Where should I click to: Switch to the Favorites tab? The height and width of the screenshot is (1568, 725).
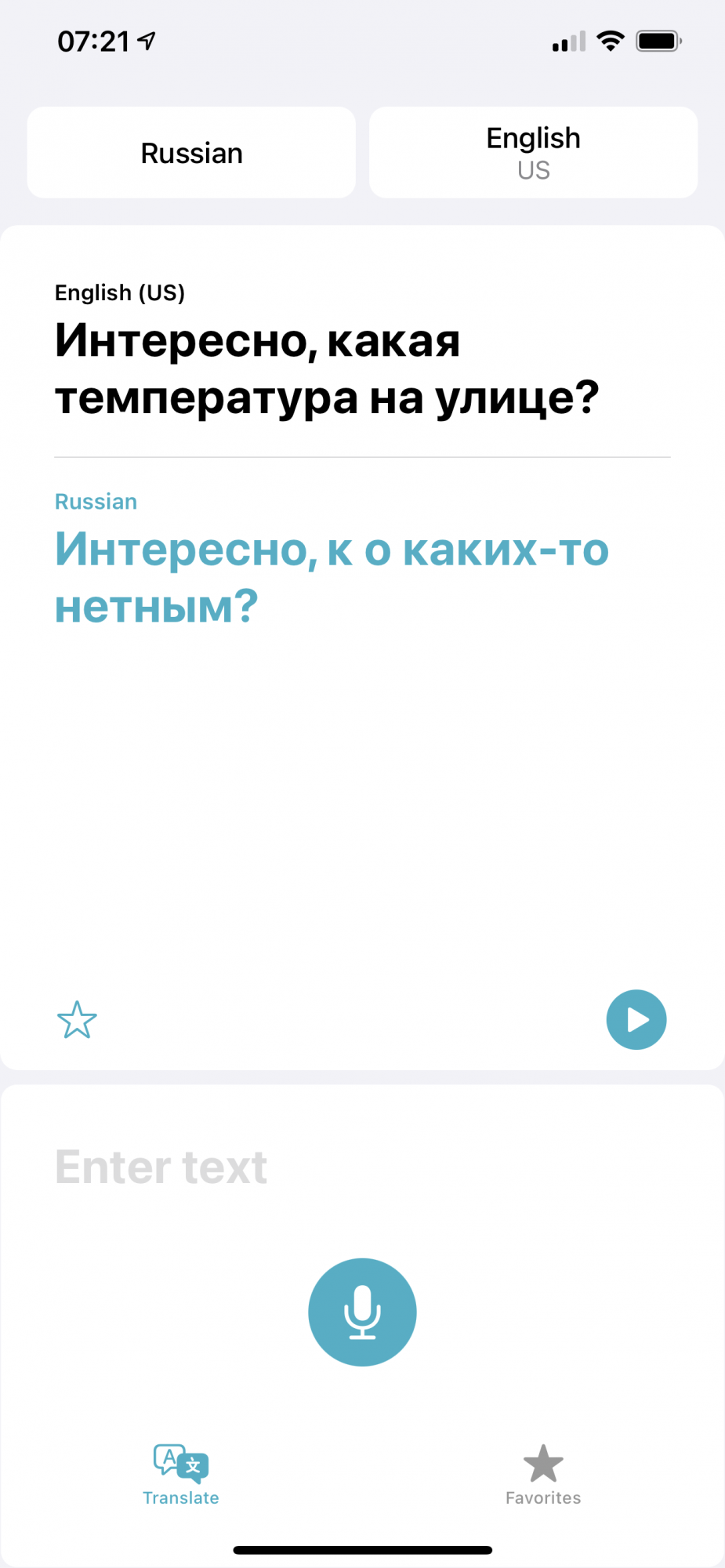point(542,1475)
